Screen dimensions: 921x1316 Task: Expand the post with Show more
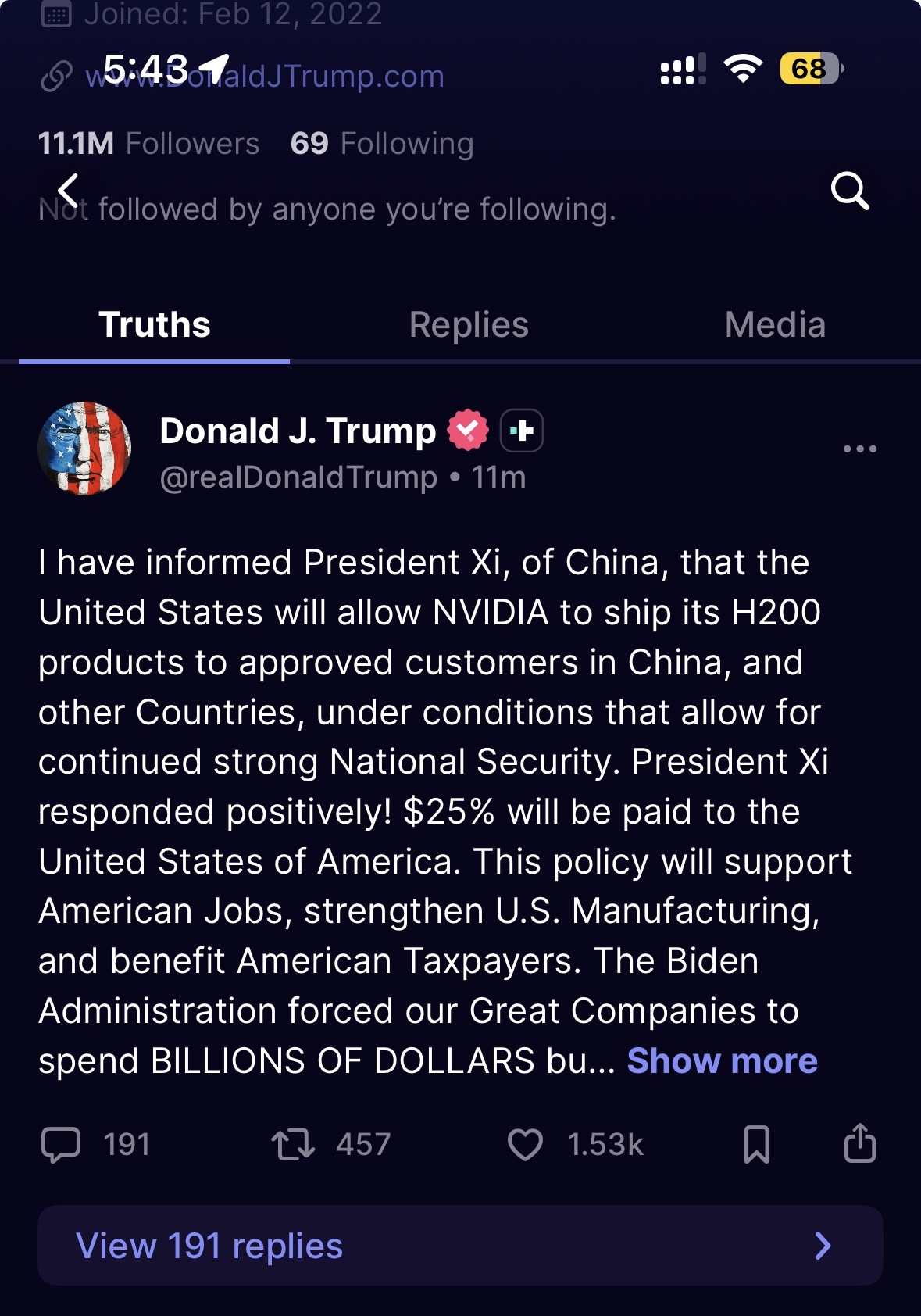pos(722,1061)
